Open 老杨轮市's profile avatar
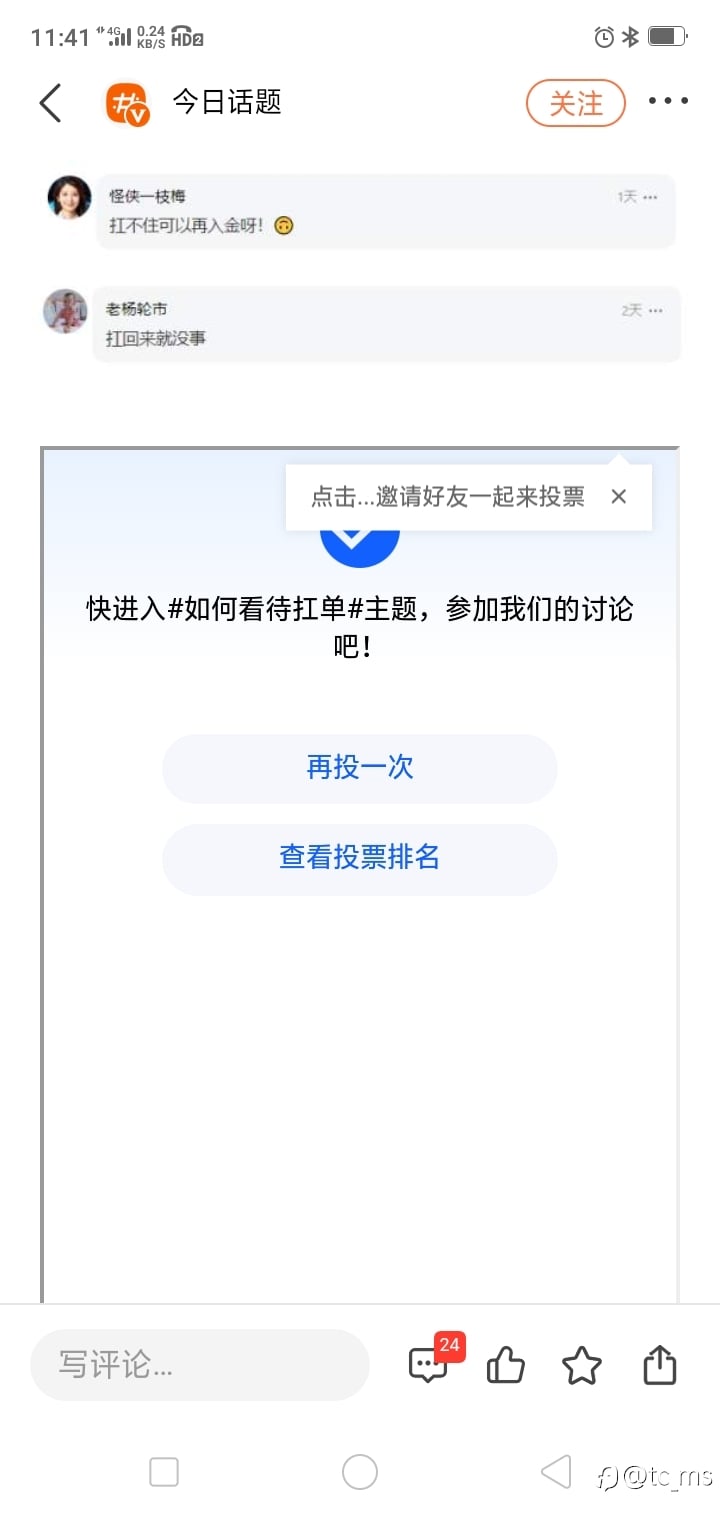Viewport: 720px width, 1520px height. pyautogui.click(x=65, y=311)
